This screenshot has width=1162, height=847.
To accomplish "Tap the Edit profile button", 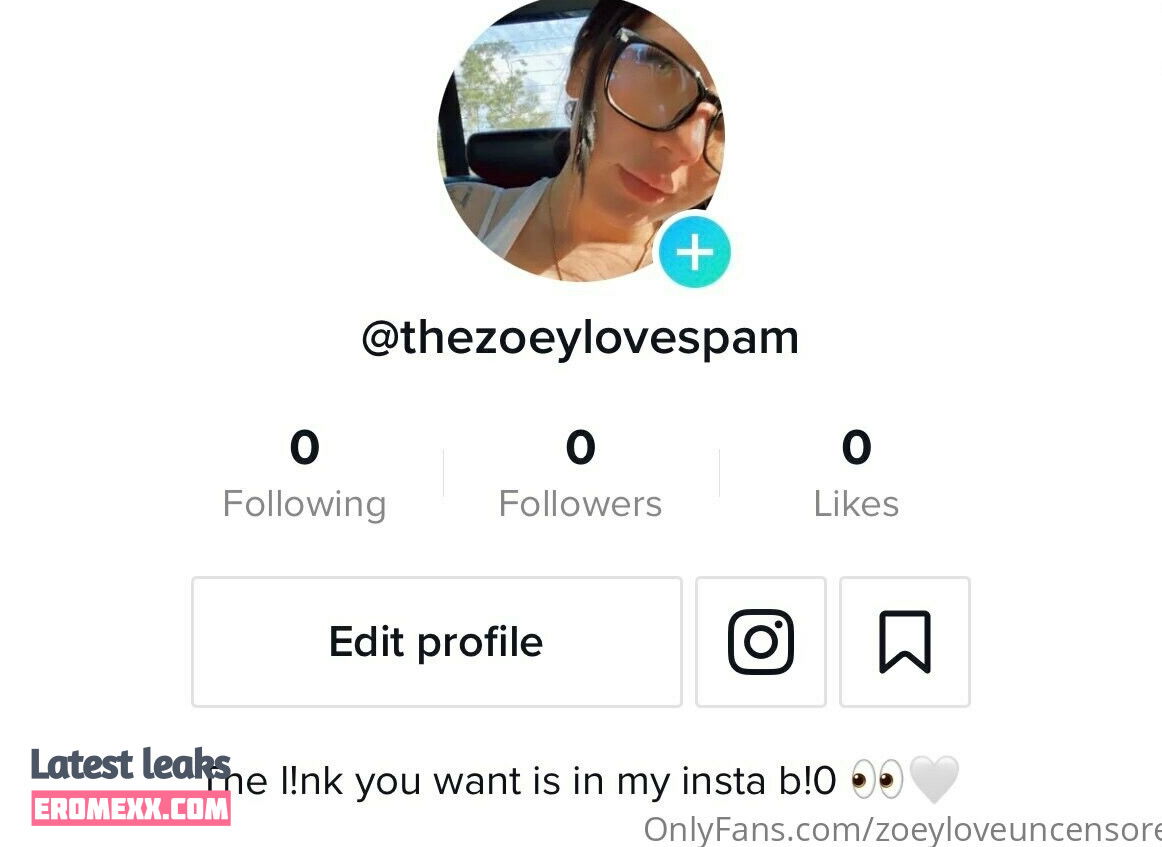I will (x=436, y=641).
